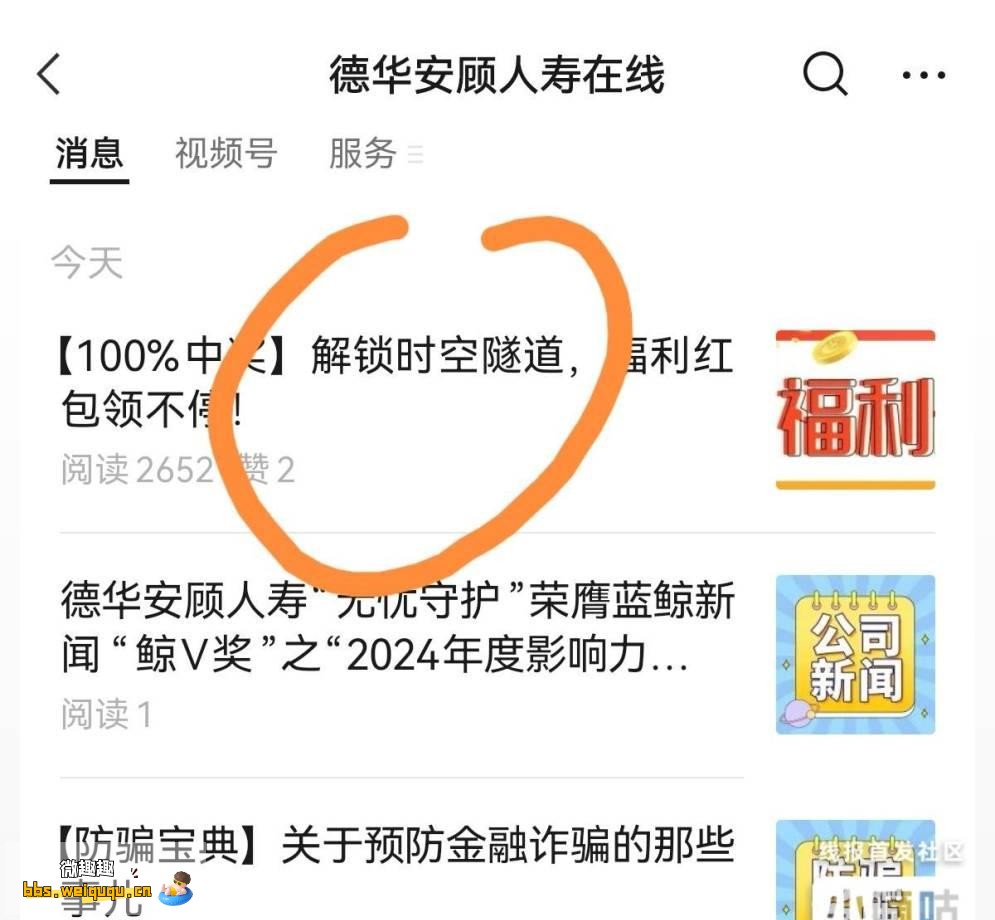Viewport: 995px width, 920px height.
Task: Tap the 公司新闻 thumbnail image
Action: click(x=855, y=654)
